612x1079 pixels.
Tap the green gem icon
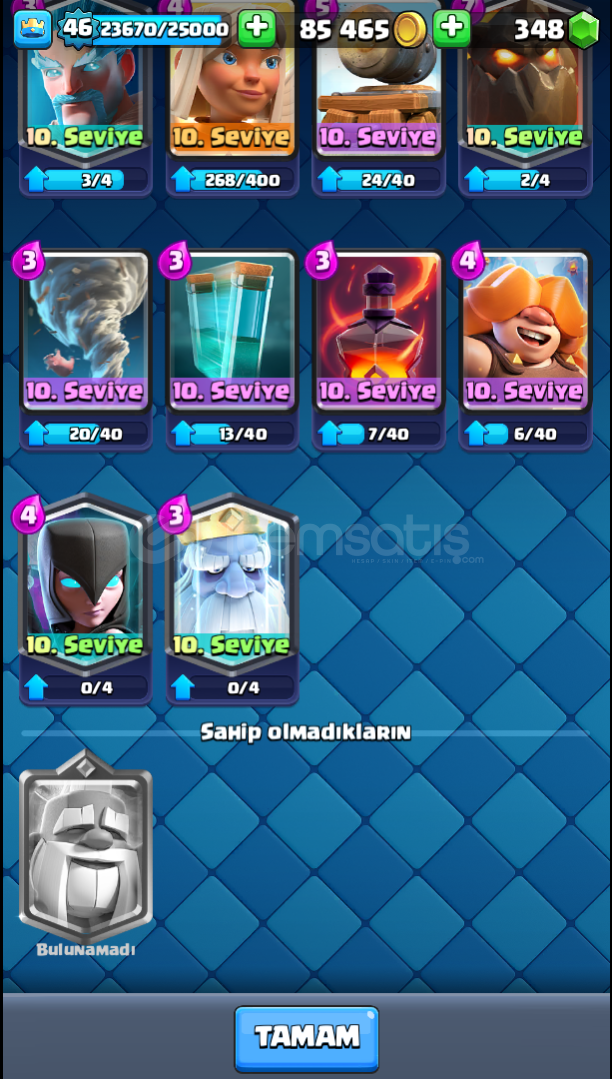click(x=584, y=30)
